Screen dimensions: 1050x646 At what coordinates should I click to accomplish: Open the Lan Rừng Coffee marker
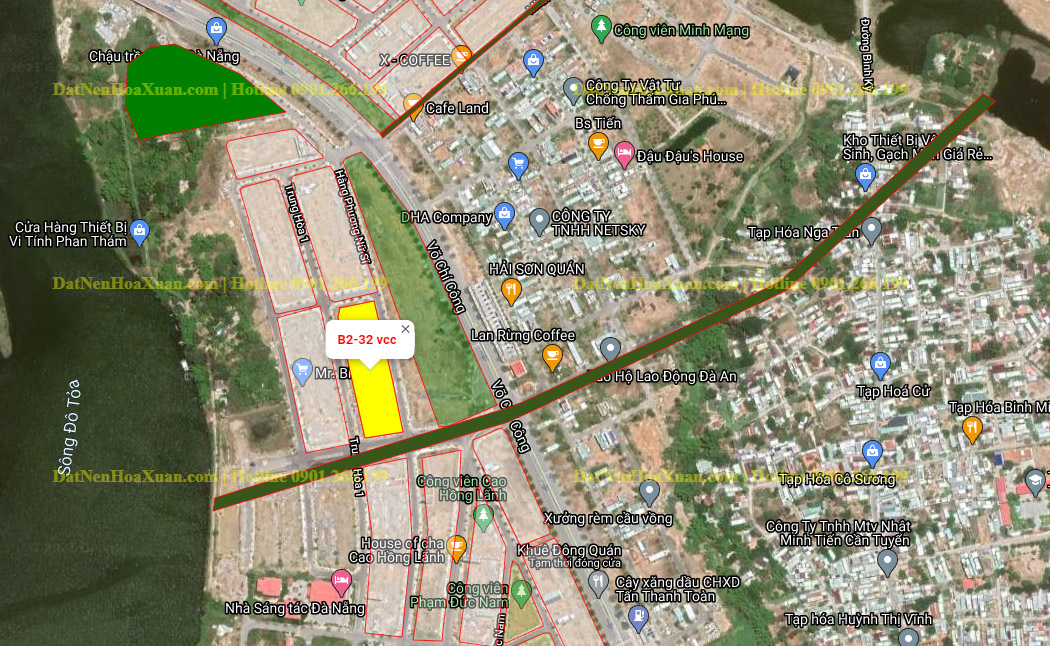[551, 355]
